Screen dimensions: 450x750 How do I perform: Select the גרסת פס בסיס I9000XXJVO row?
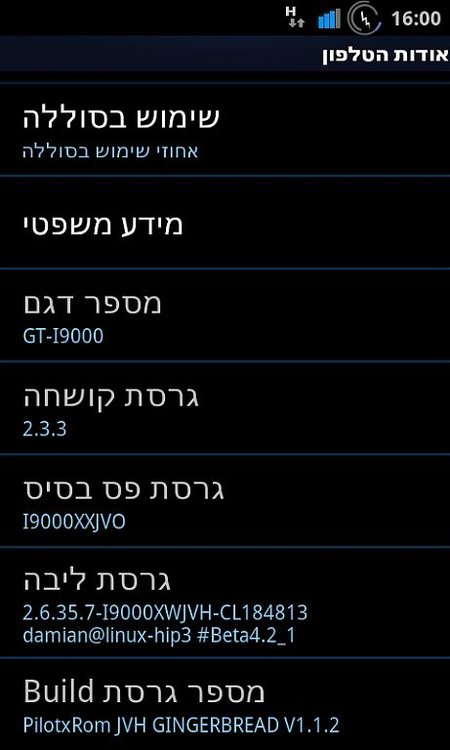[x=225, y=500]
